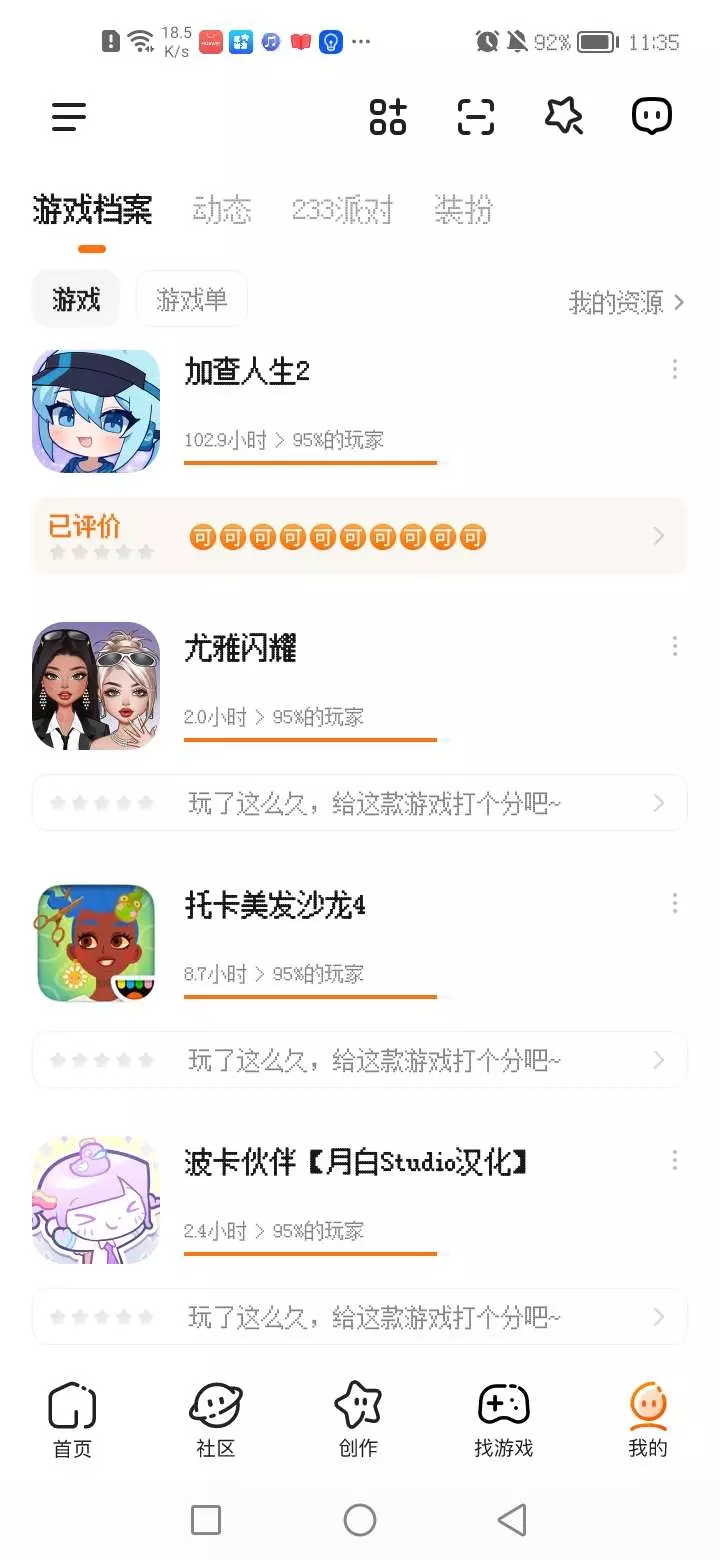The width and height of the screenshot is (720, 1560).
Task: Open the 波卡伙伴 game entry
Action: 355,1162
